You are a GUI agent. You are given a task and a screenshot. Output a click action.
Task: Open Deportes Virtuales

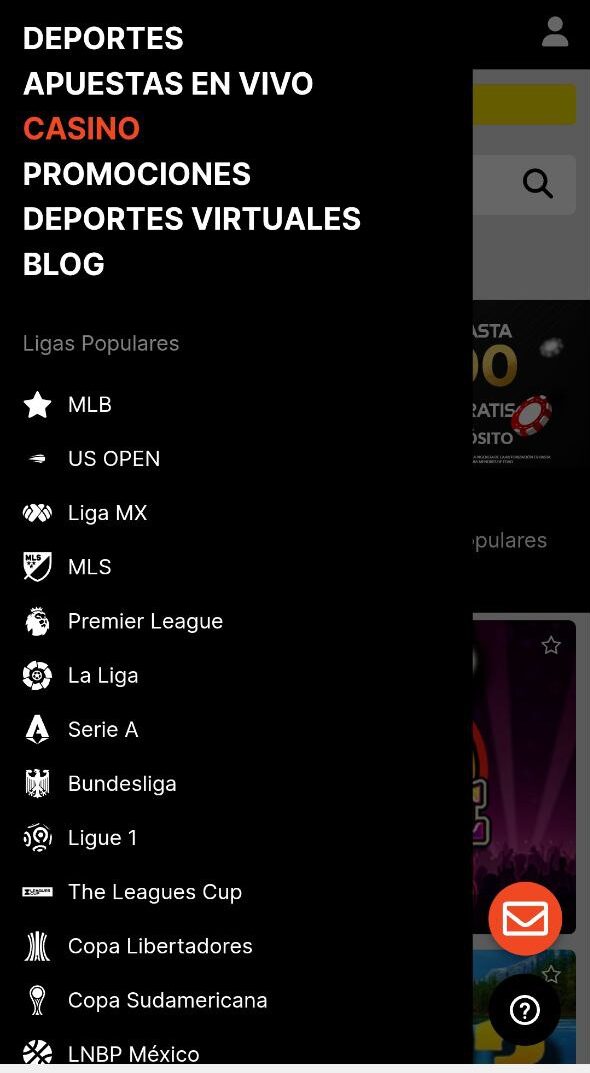[x=192, y=219]
